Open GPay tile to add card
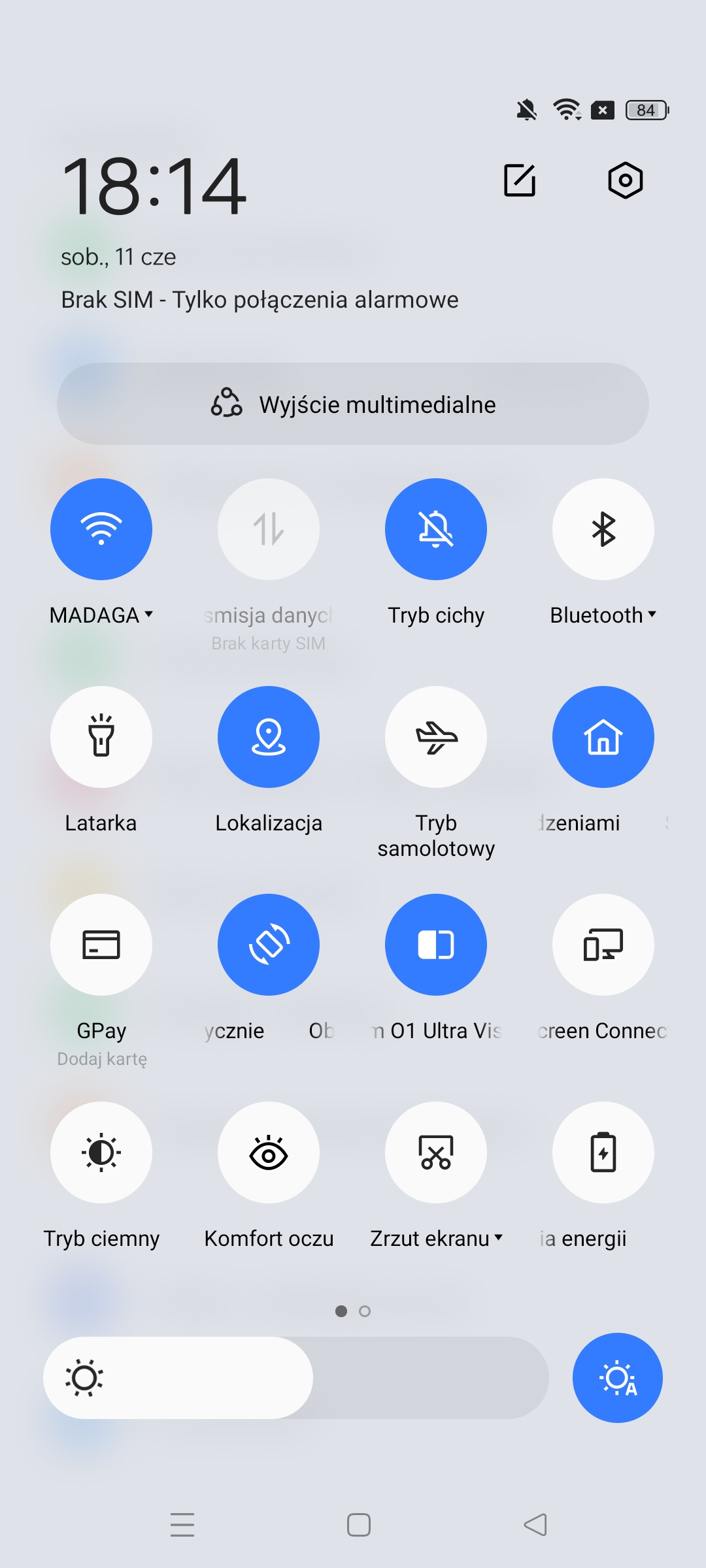This screenshot has width=706, height=1568. 101,945
